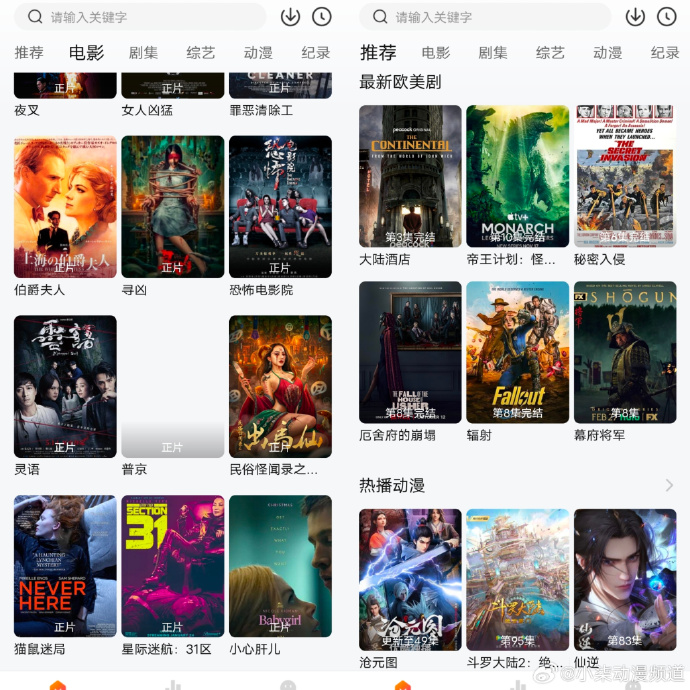
Task: Open the series 秘密入侵
Action: point(625,176)
